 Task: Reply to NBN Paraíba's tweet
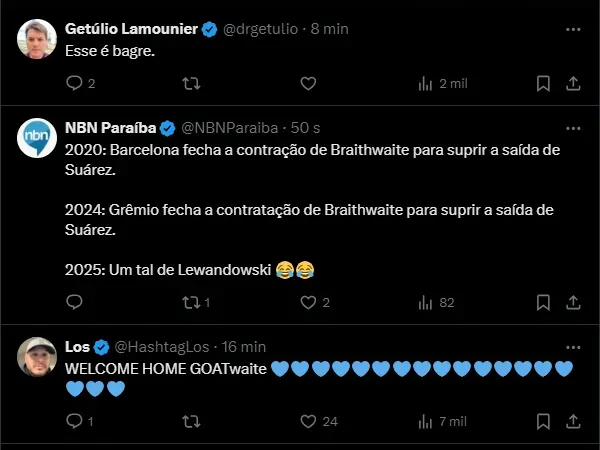pos(74,302)
